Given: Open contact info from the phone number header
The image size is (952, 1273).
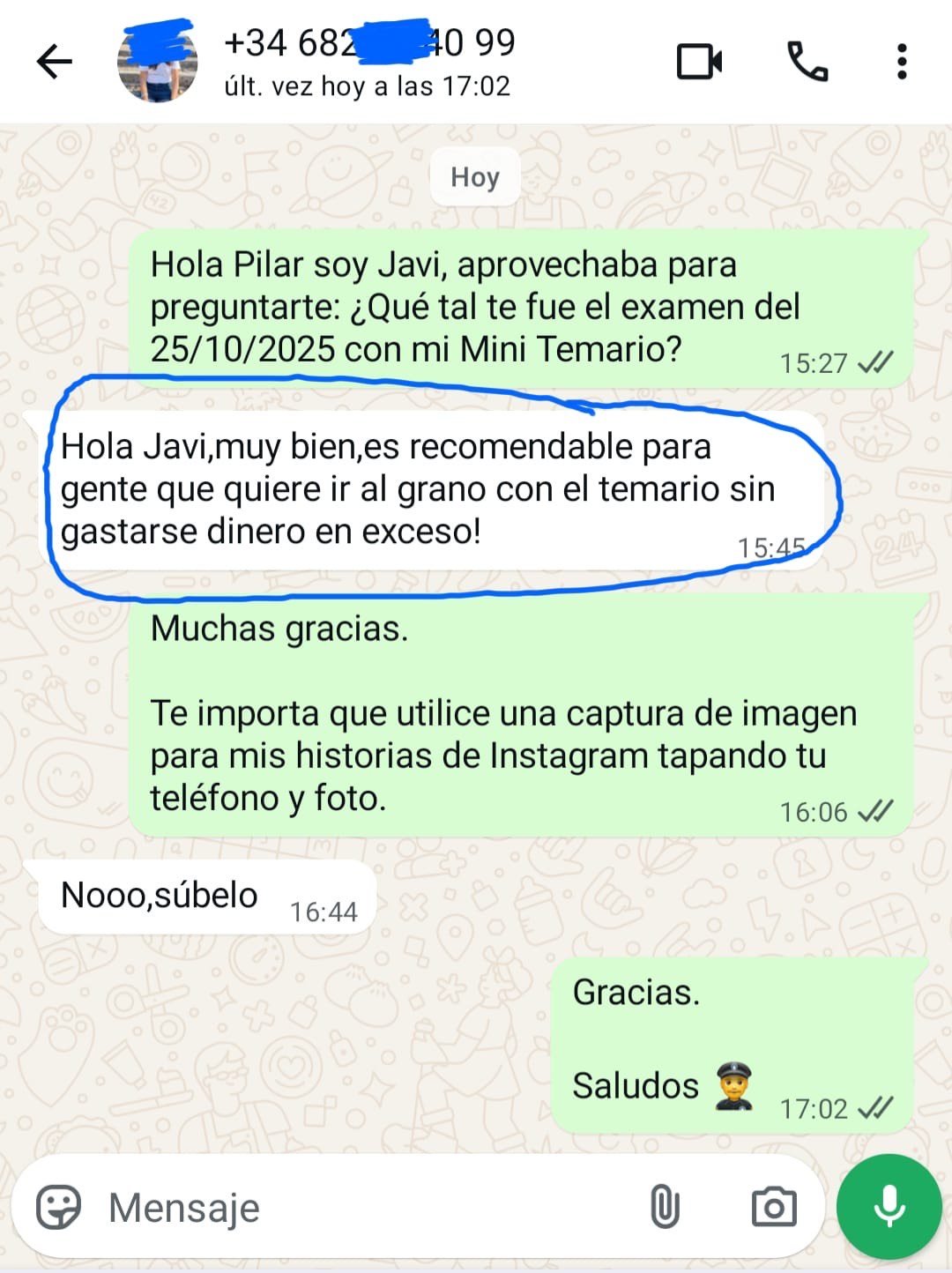Looking at the screenshot, I should (370, 62).
